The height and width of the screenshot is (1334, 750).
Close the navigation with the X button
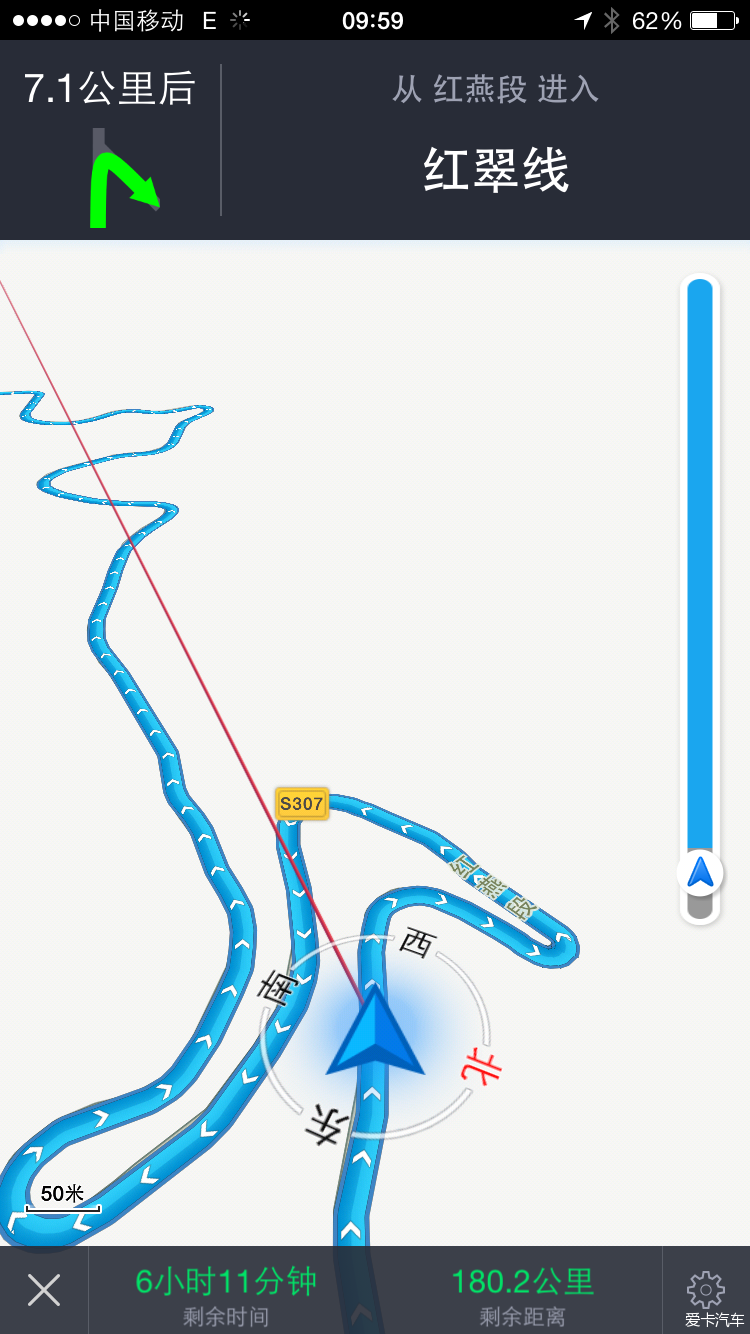coord(44,1290)
